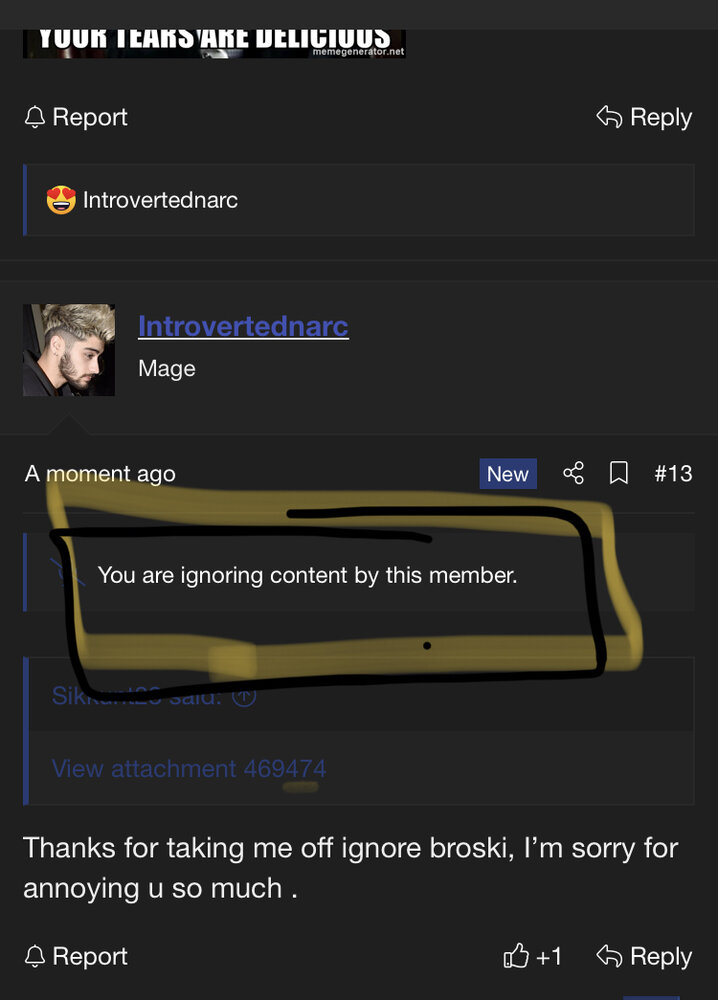Bookmark post #13
The height and width of the screenshot is (1000, 718).
pos(619,473)
